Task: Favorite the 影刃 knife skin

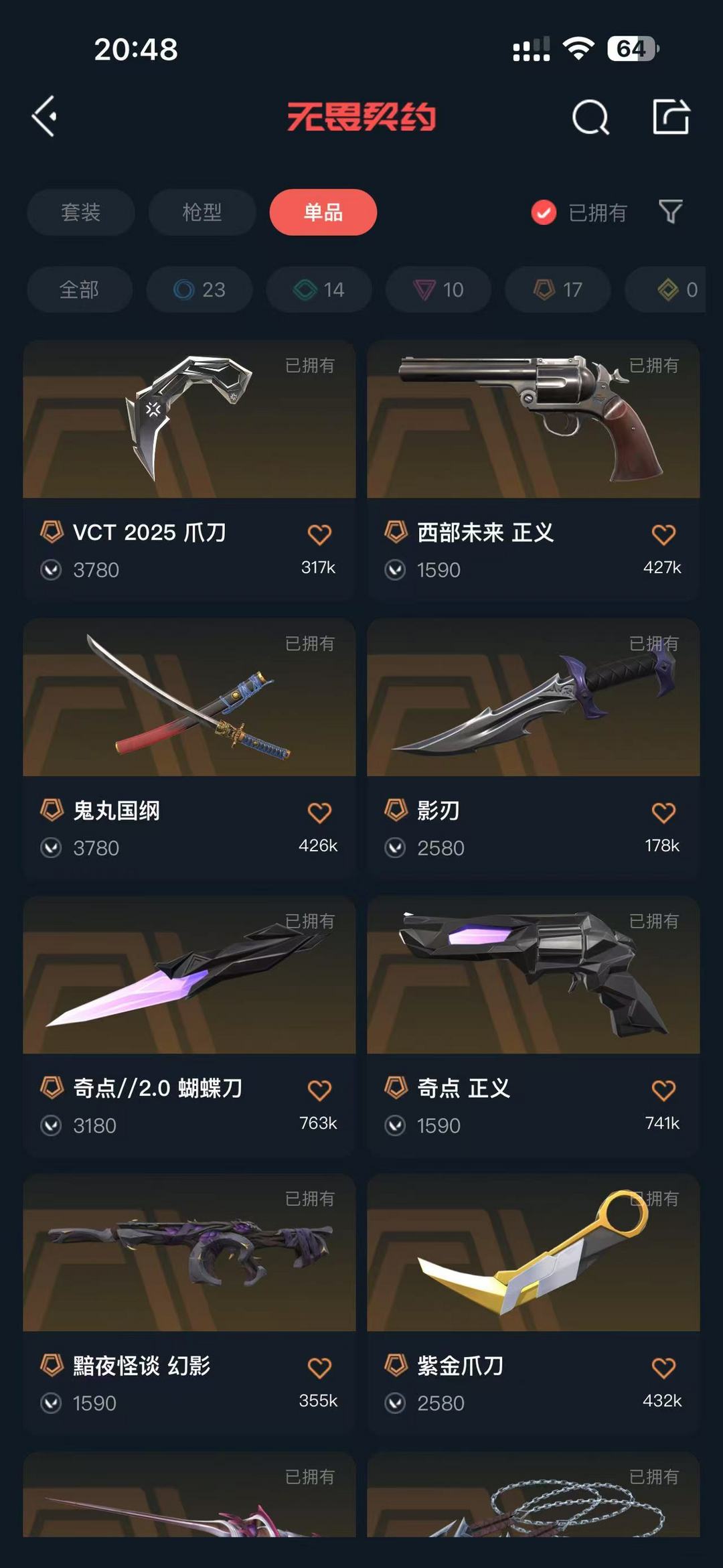Action: (x=663, y=812)
